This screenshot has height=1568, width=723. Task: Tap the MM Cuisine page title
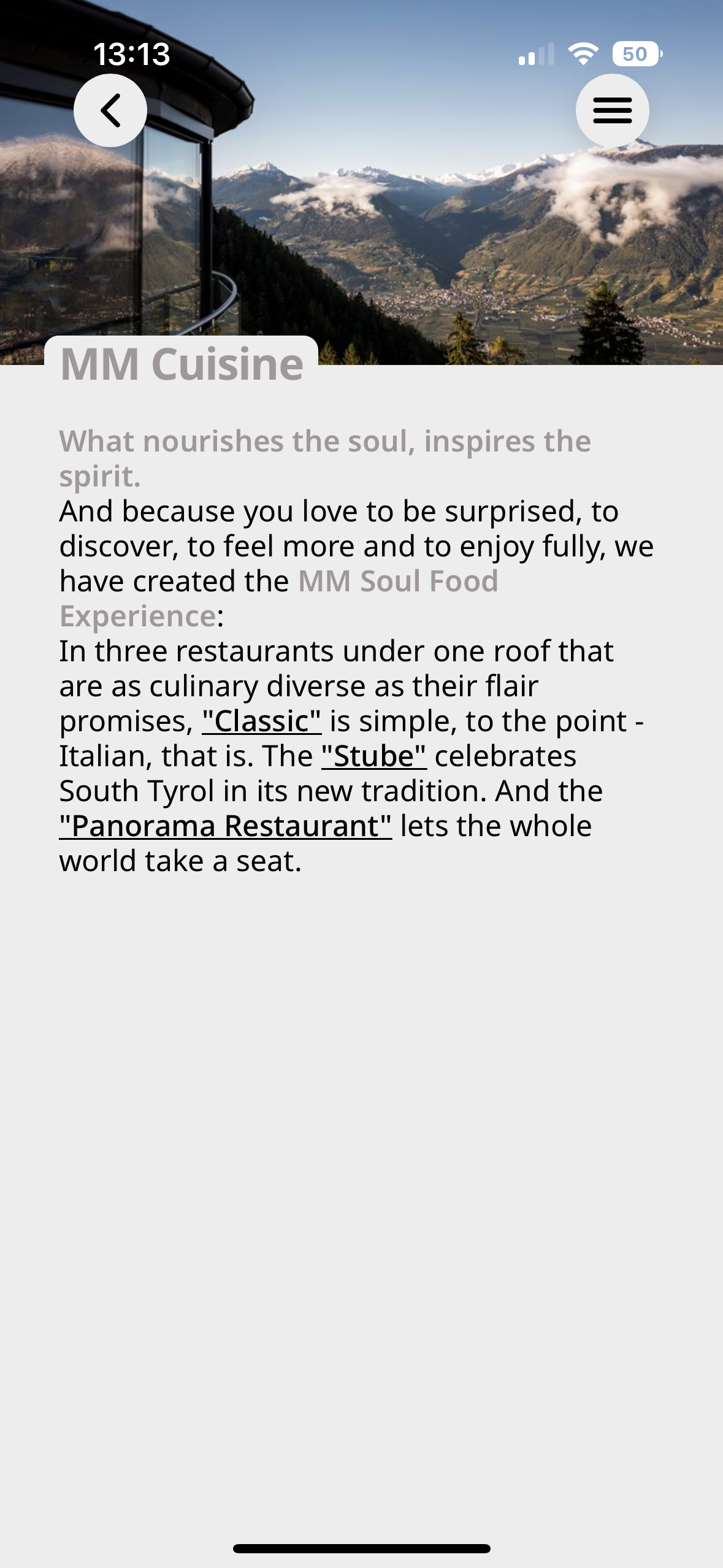(x=182, y=364)
